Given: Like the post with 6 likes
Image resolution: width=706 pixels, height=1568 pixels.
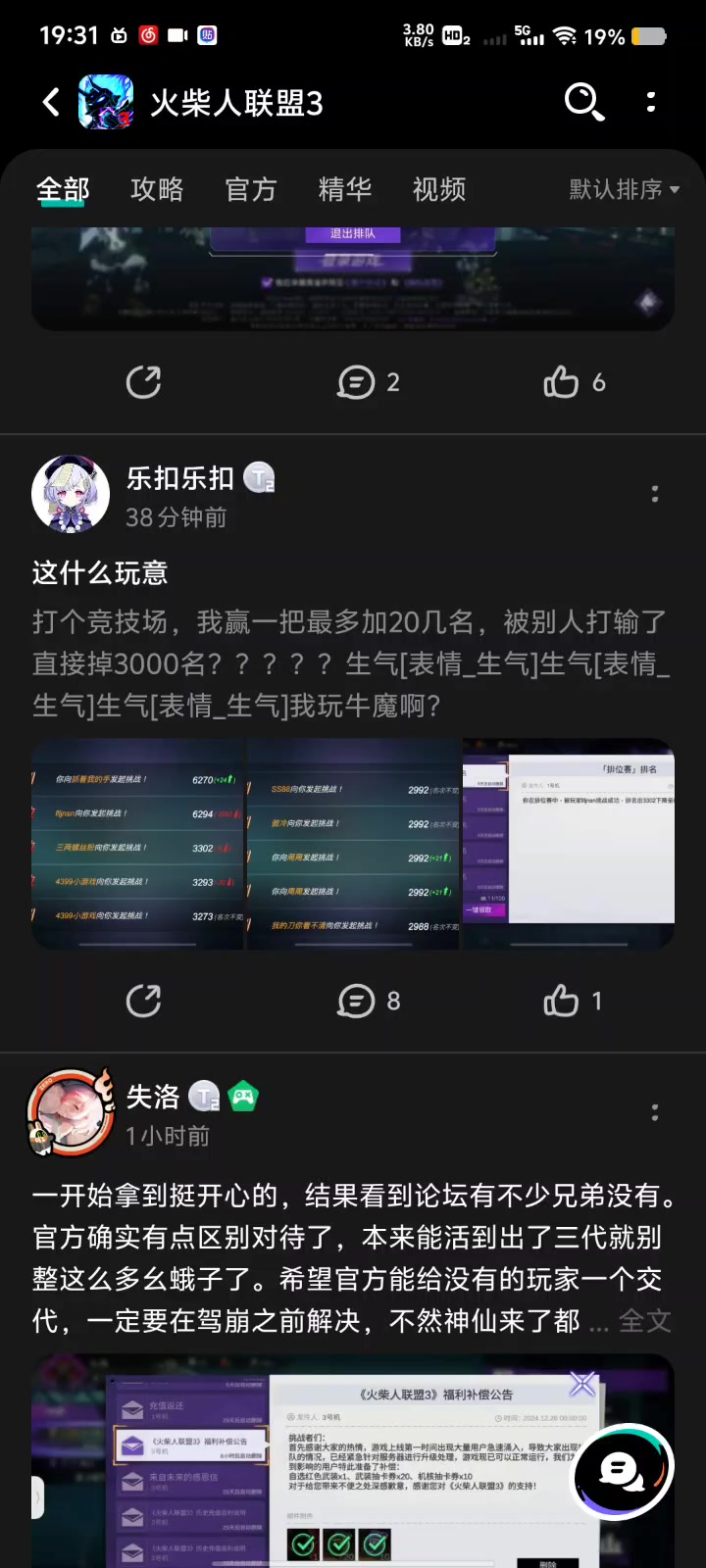Looking at the screenshot, I should coord(575,382).
